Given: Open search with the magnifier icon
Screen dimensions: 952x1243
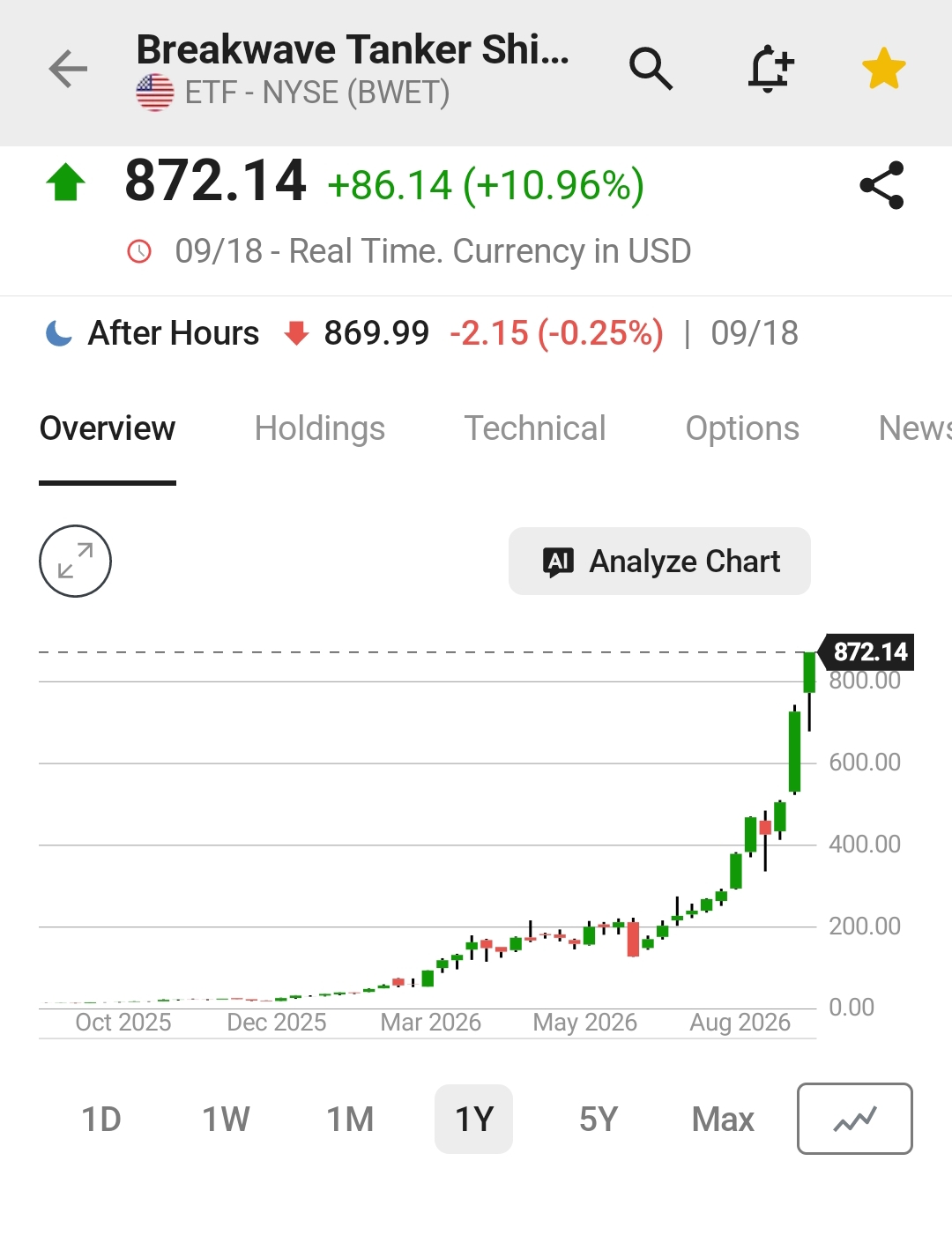Looking at the screenshot, I should click(651, 69).
